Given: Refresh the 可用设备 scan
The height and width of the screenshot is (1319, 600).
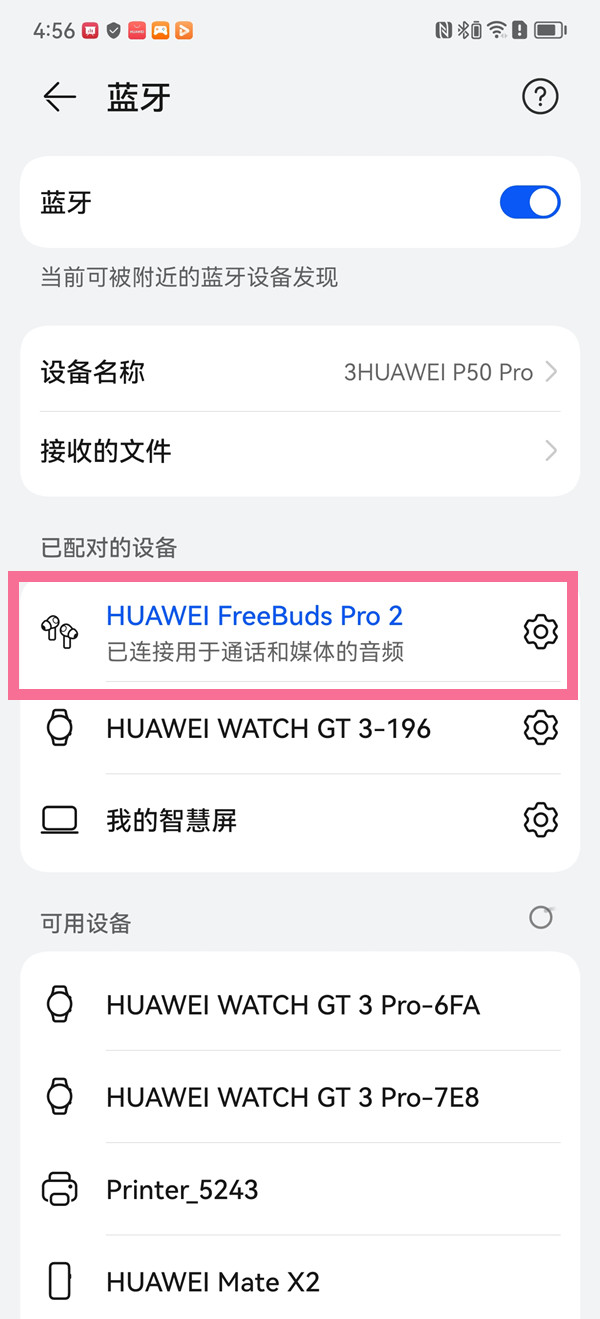Looking at the screenshot, I should (541, 917).
